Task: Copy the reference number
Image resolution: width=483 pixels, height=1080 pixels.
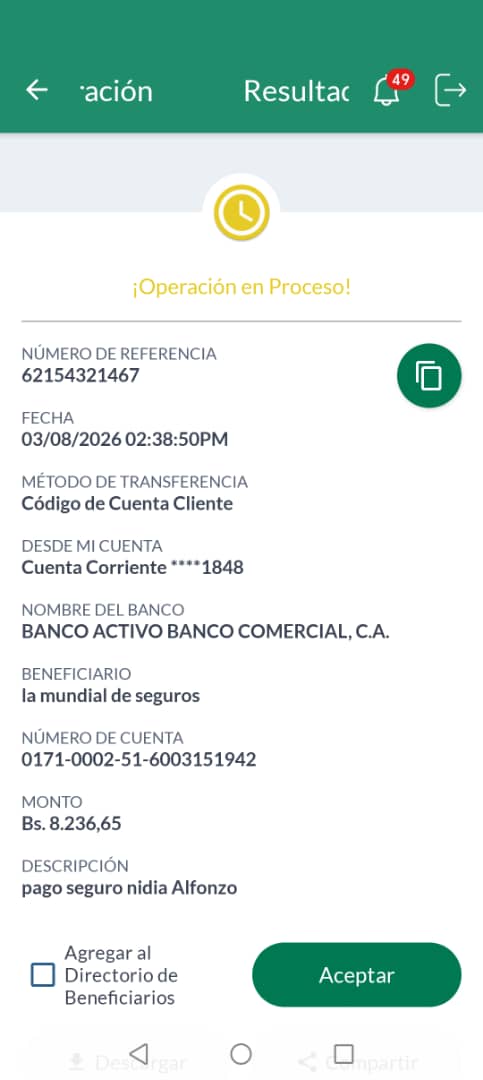Action: click(429, 375)
